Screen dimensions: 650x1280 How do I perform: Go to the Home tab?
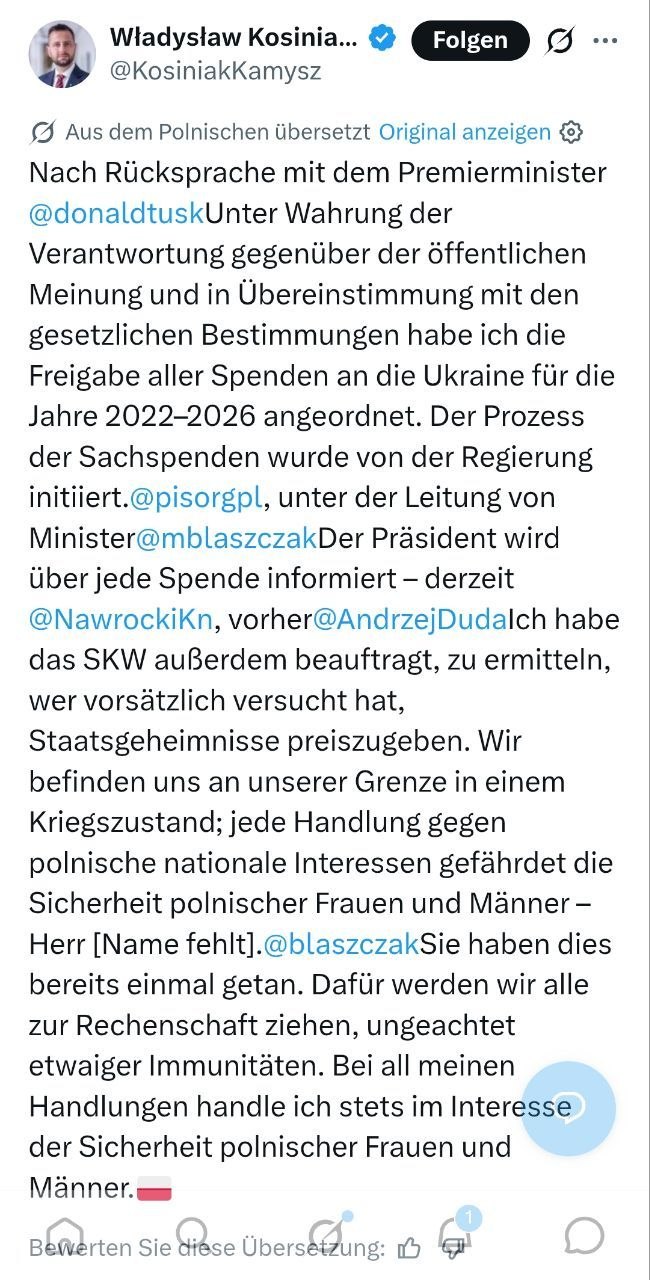point(63,1236)
